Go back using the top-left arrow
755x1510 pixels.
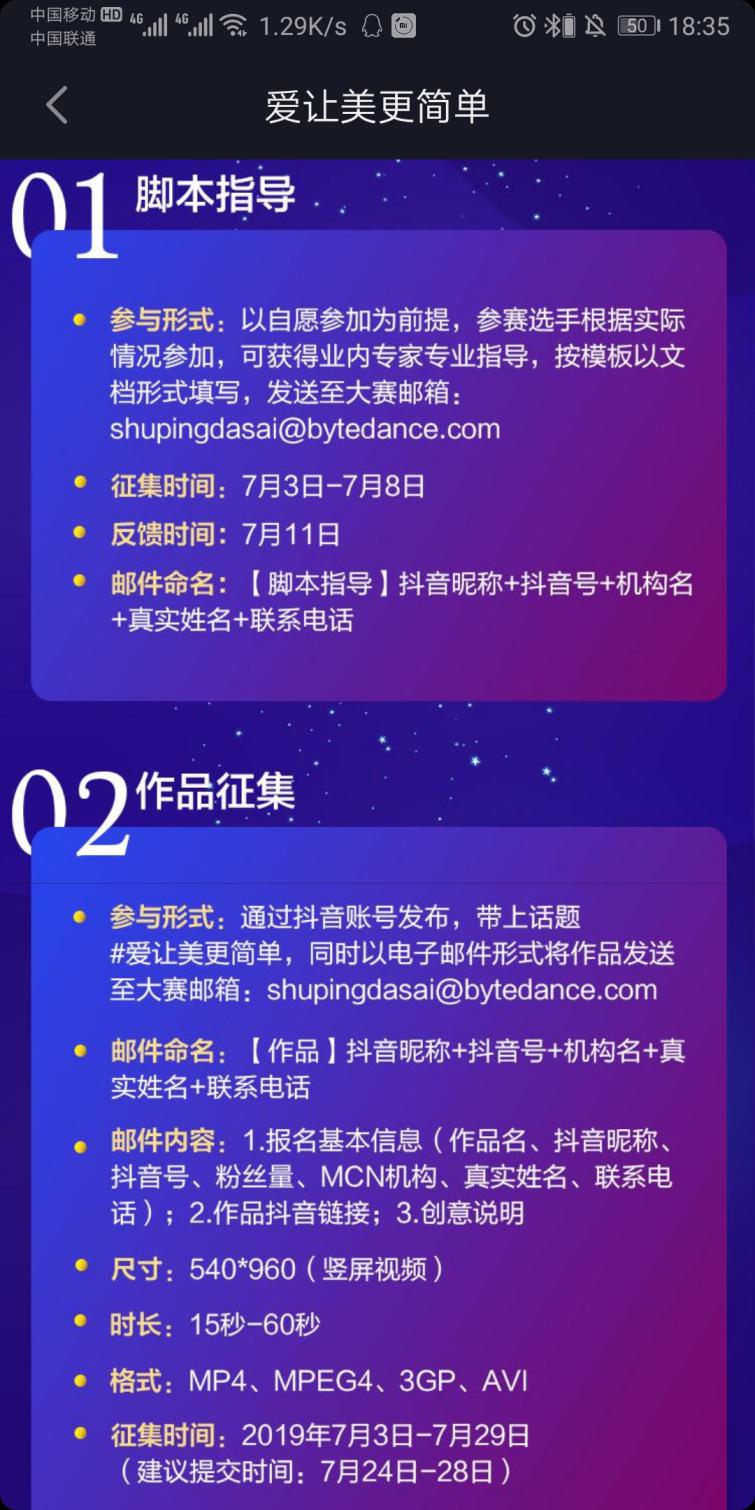57,105
